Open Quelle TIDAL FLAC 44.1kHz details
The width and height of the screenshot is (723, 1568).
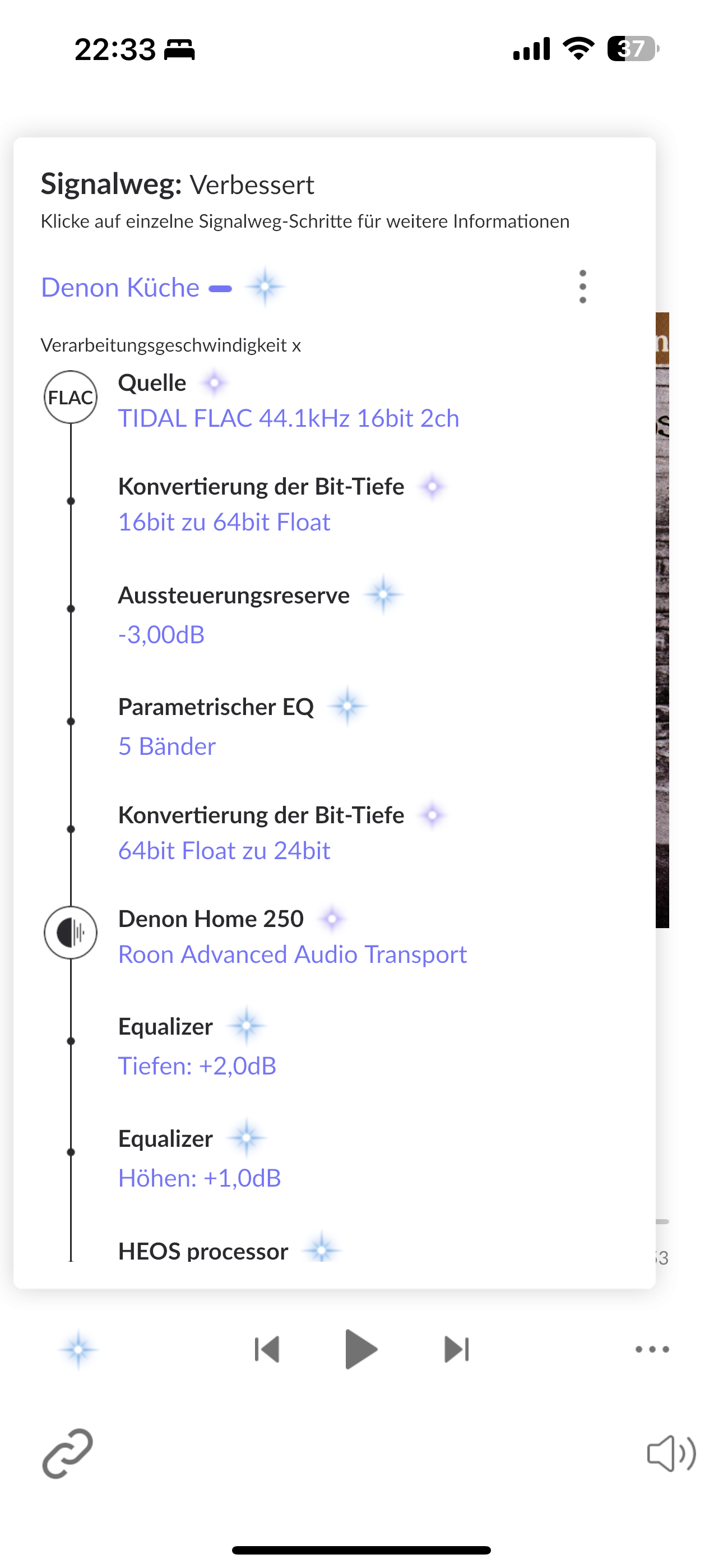pos(289,400)
